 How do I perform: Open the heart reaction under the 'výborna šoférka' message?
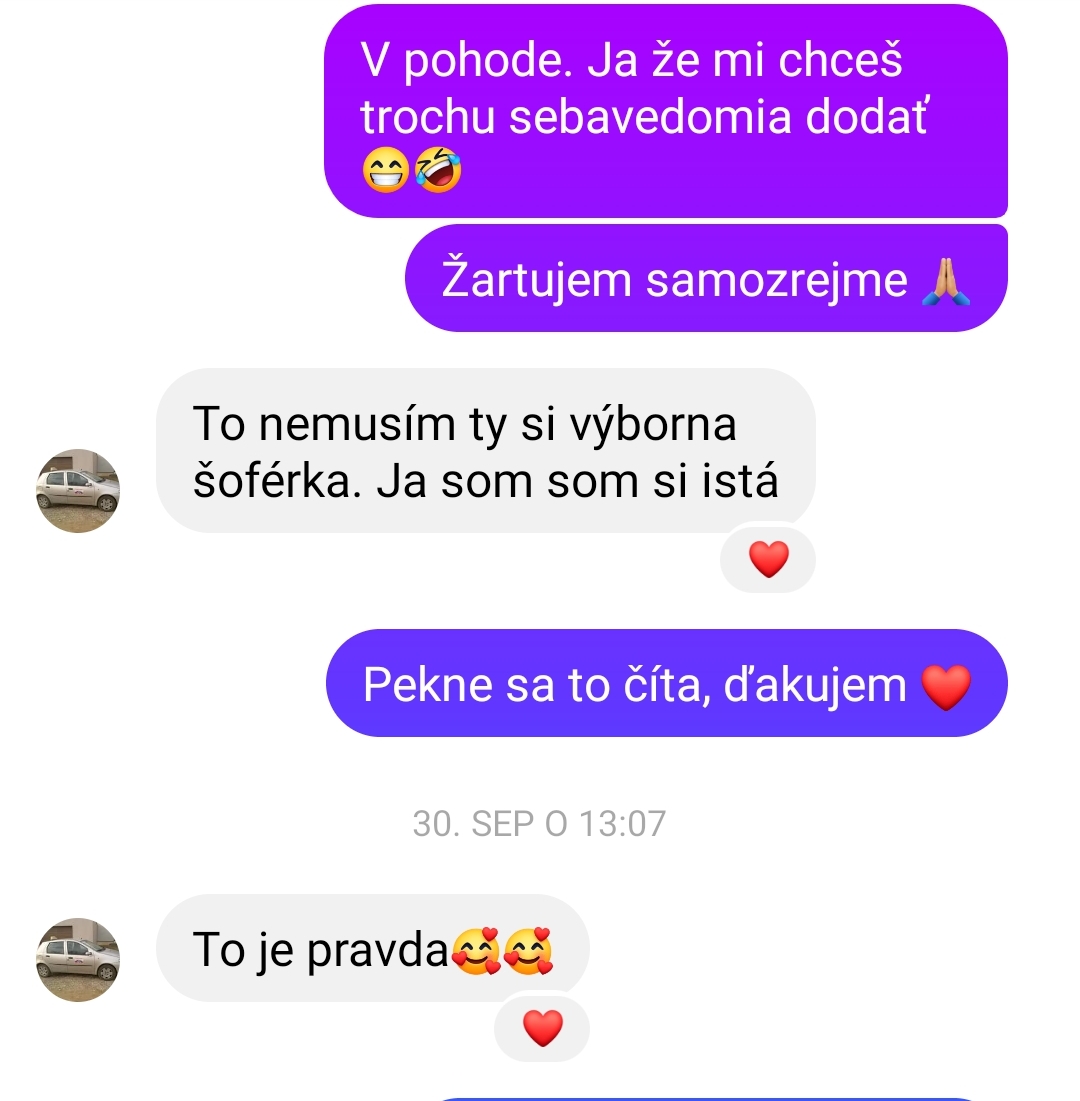pyautogui.click(x=768, y=560)
